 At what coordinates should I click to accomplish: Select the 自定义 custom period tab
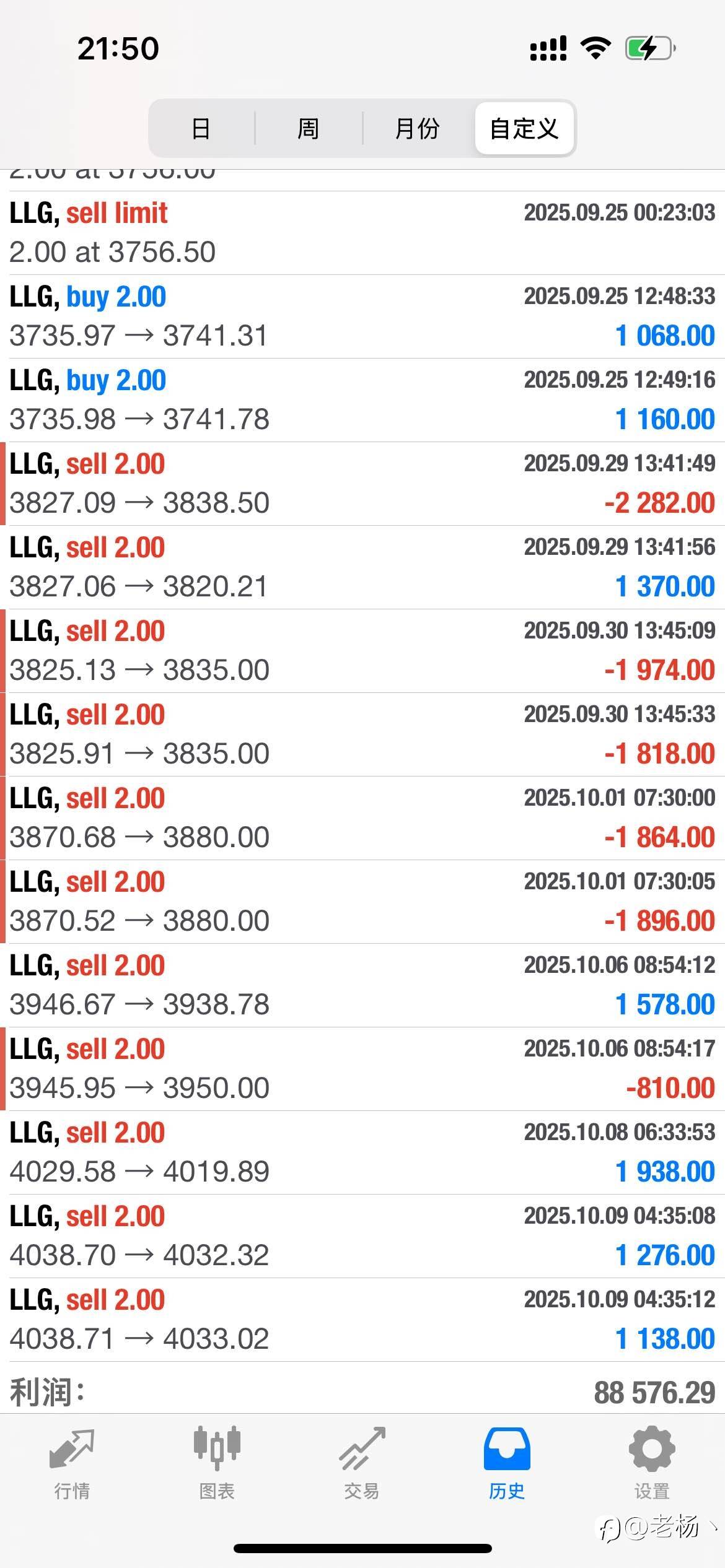click(524, 129)
